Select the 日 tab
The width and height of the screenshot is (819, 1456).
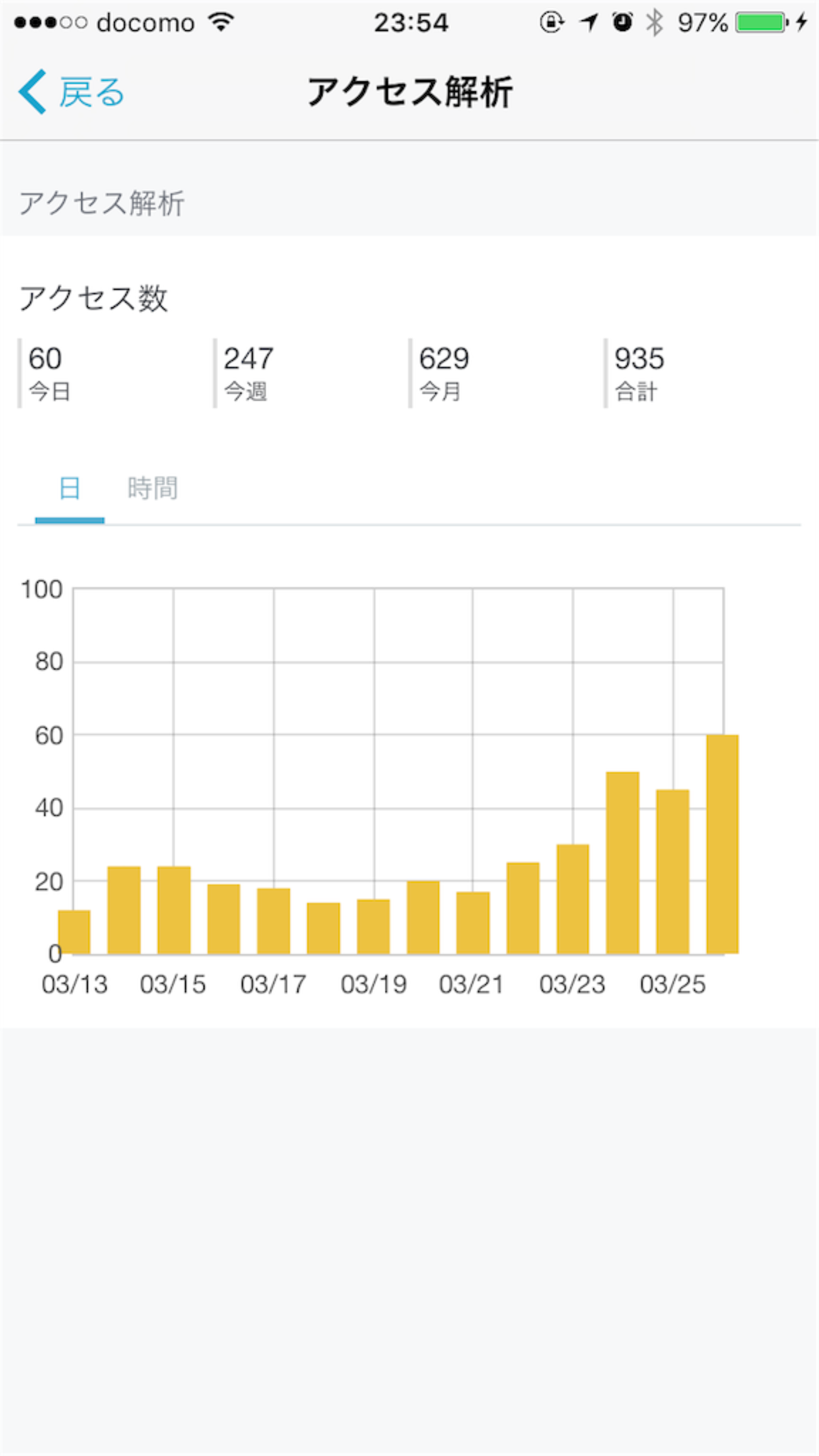pos(69,488)
